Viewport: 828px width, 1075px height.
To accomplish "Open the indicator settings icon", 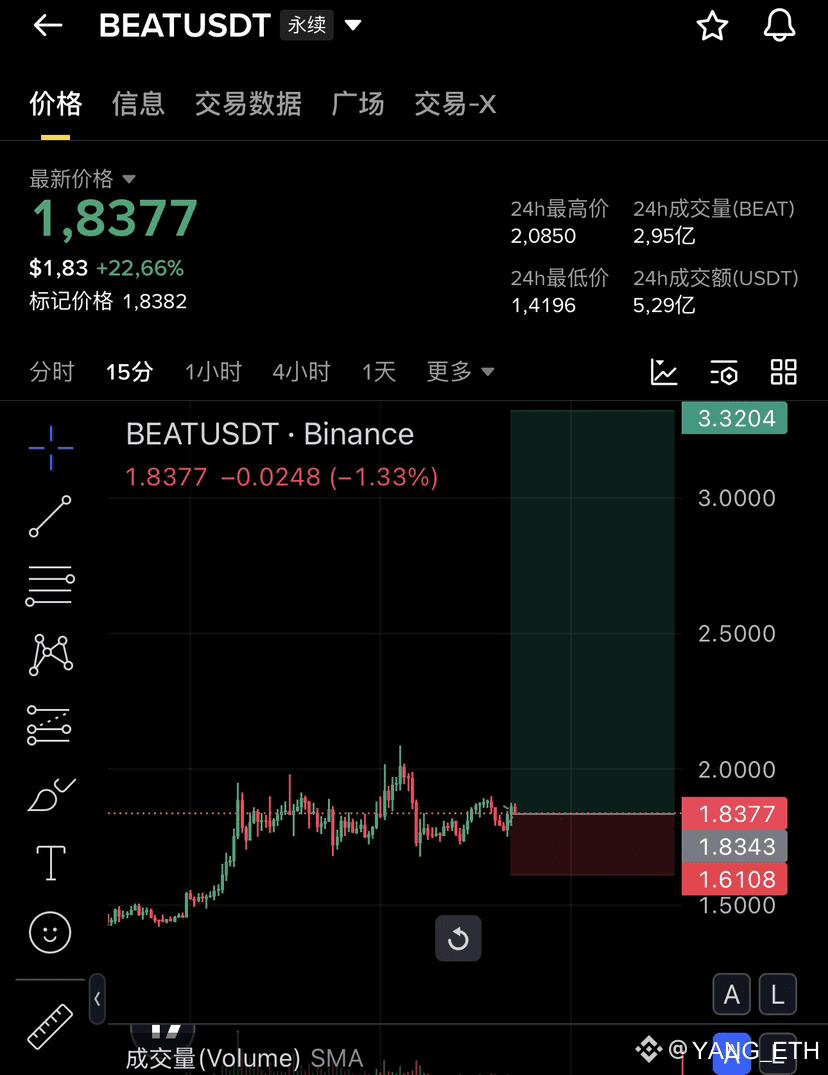I will click(723, 371).
